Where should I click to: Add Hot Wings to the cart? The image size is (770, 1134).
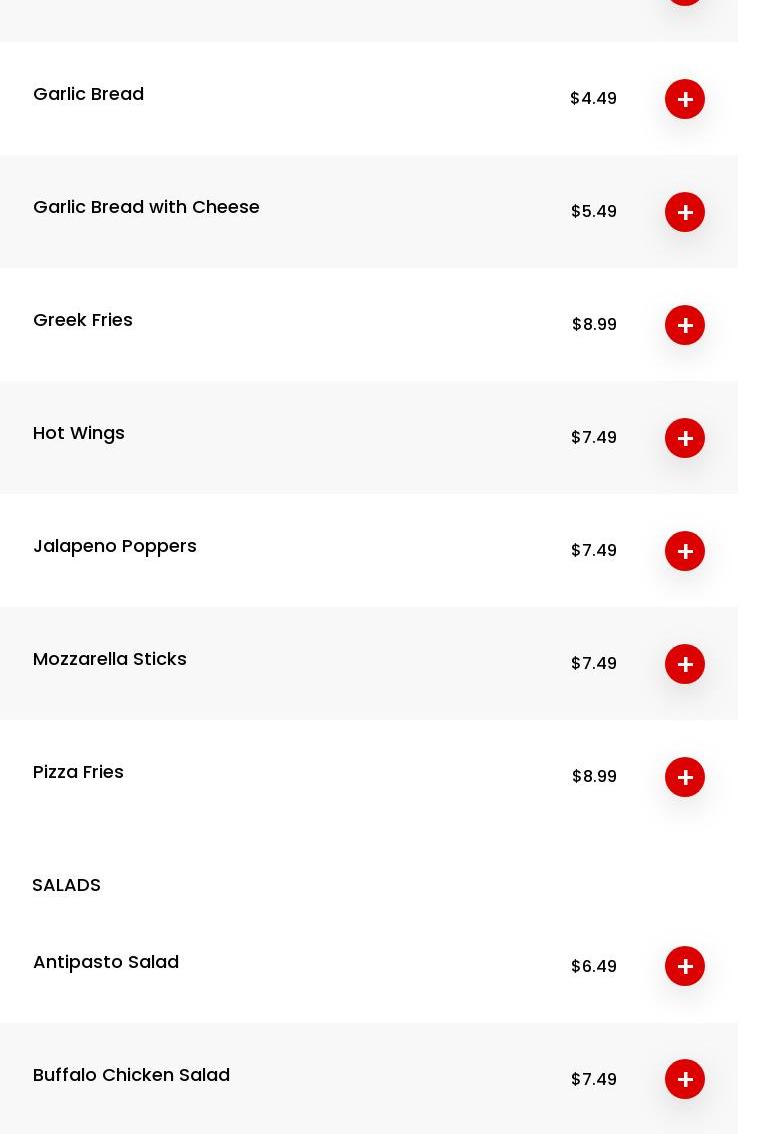click(685, 438)
